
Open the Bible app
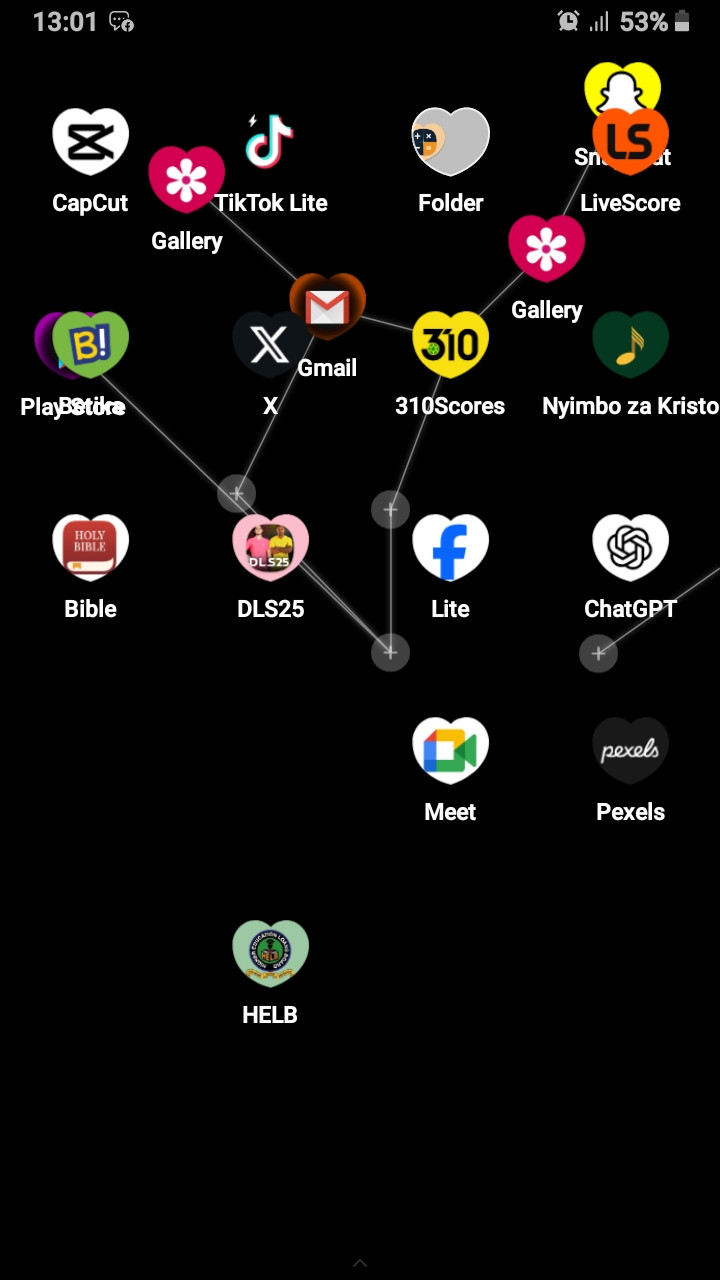[x=90, y=548]
